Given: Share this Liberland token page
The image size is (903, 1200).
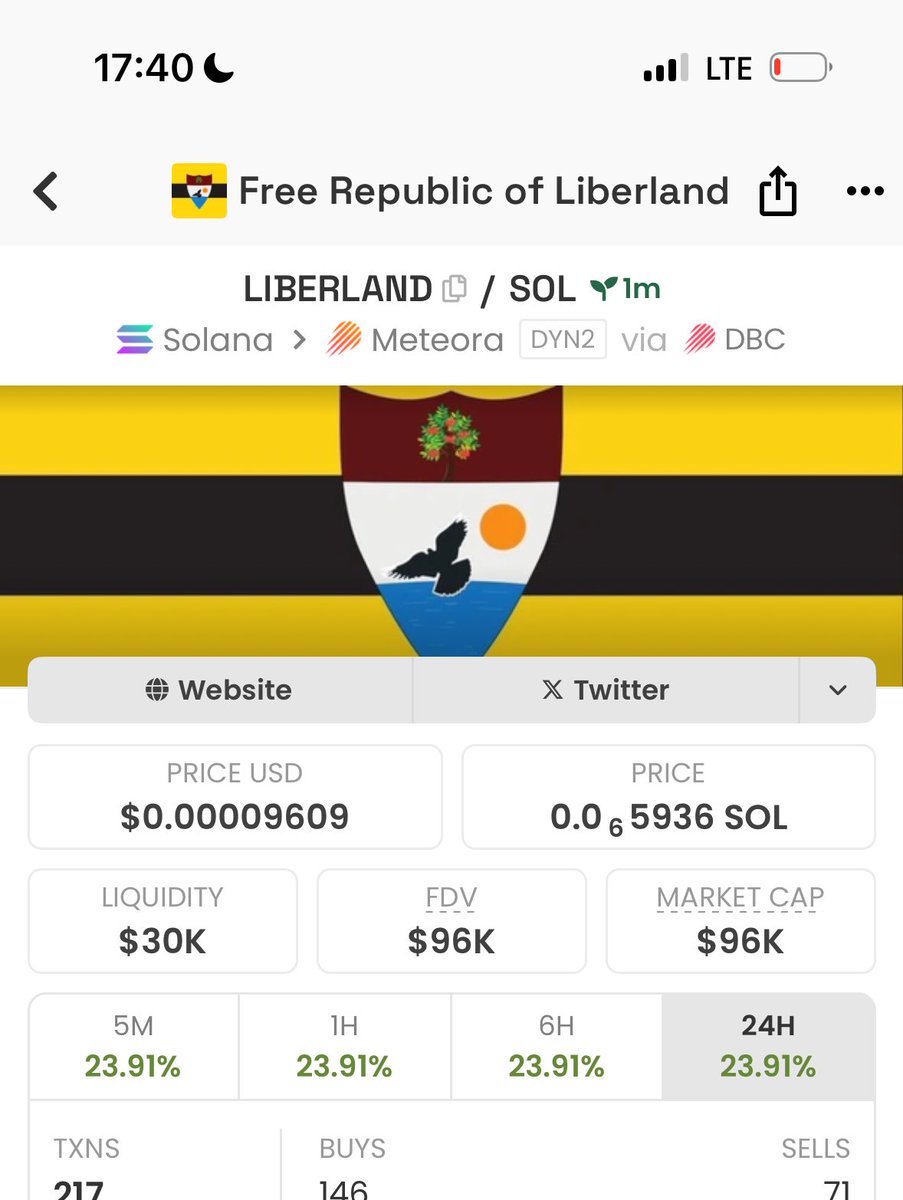Looking at the screenshot, I should click(778, 191).
